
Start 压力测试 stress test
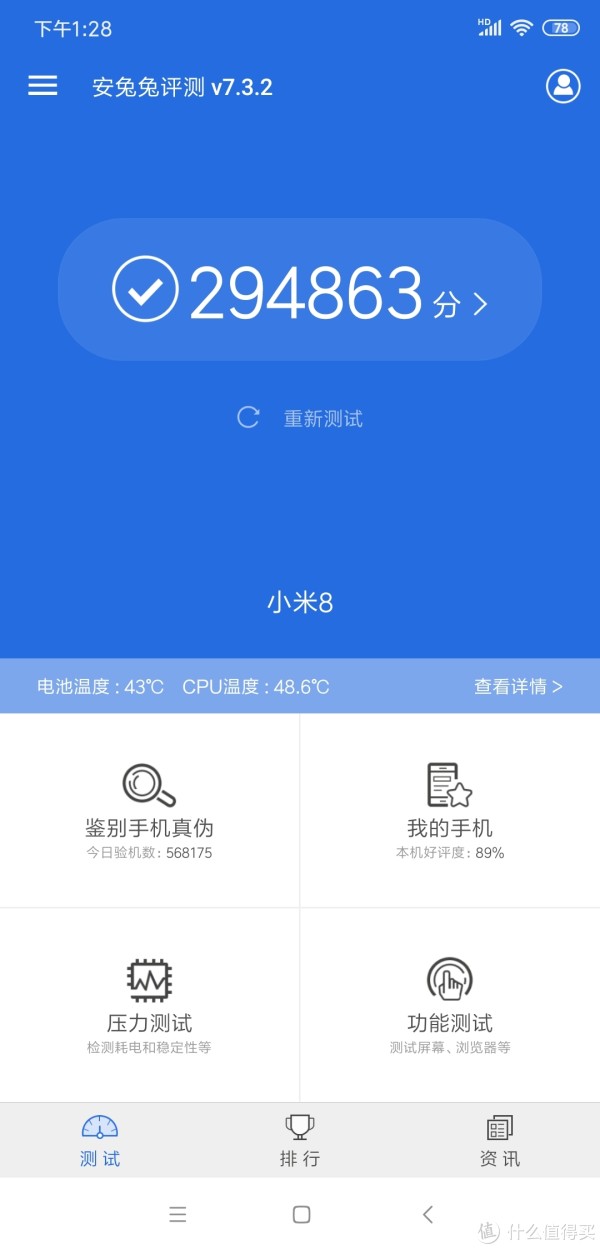[x=149, y=1005]
